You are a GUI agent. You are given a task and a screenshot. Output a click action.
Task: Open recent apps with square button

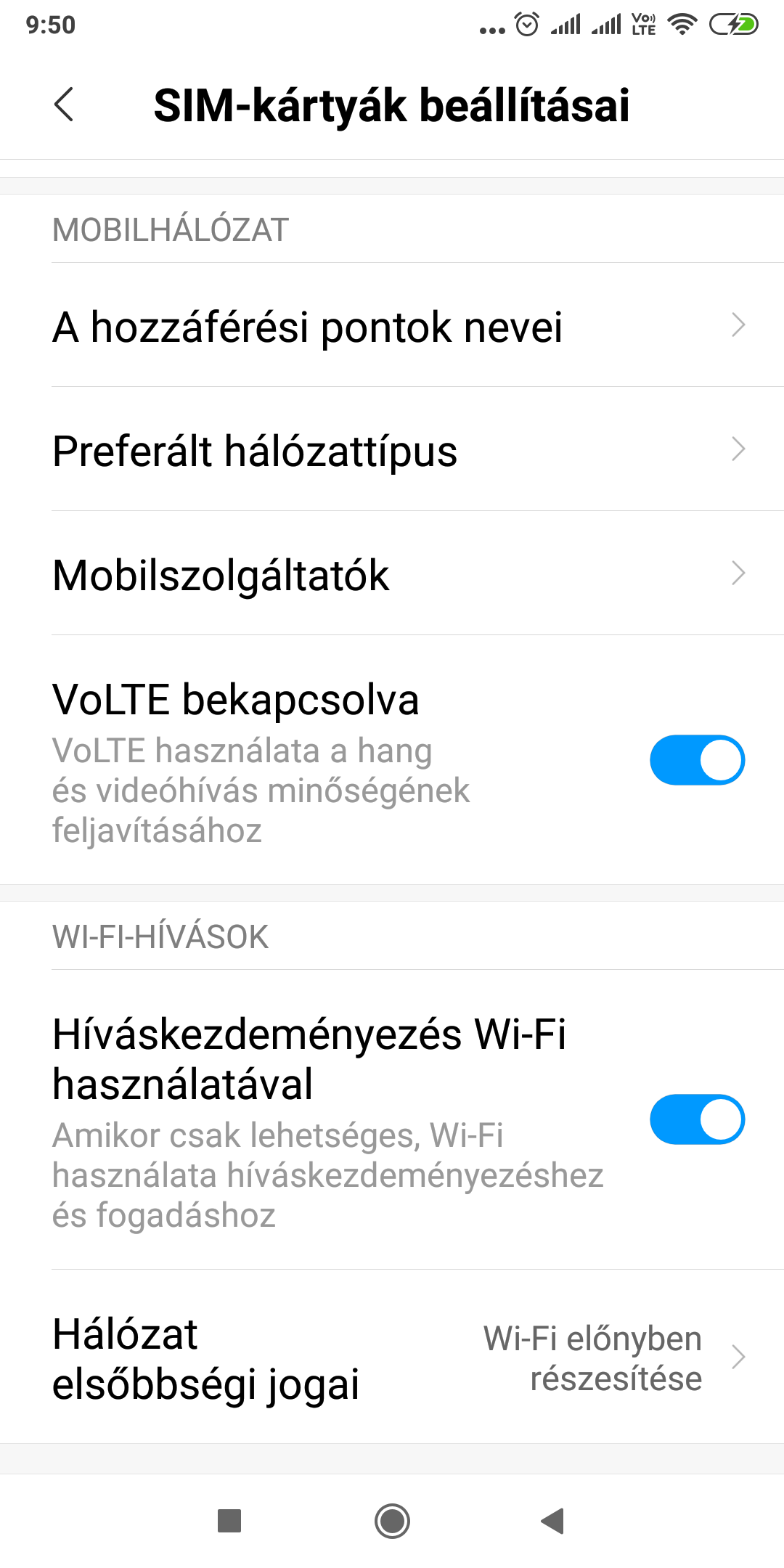click(x=229, y=1521)
